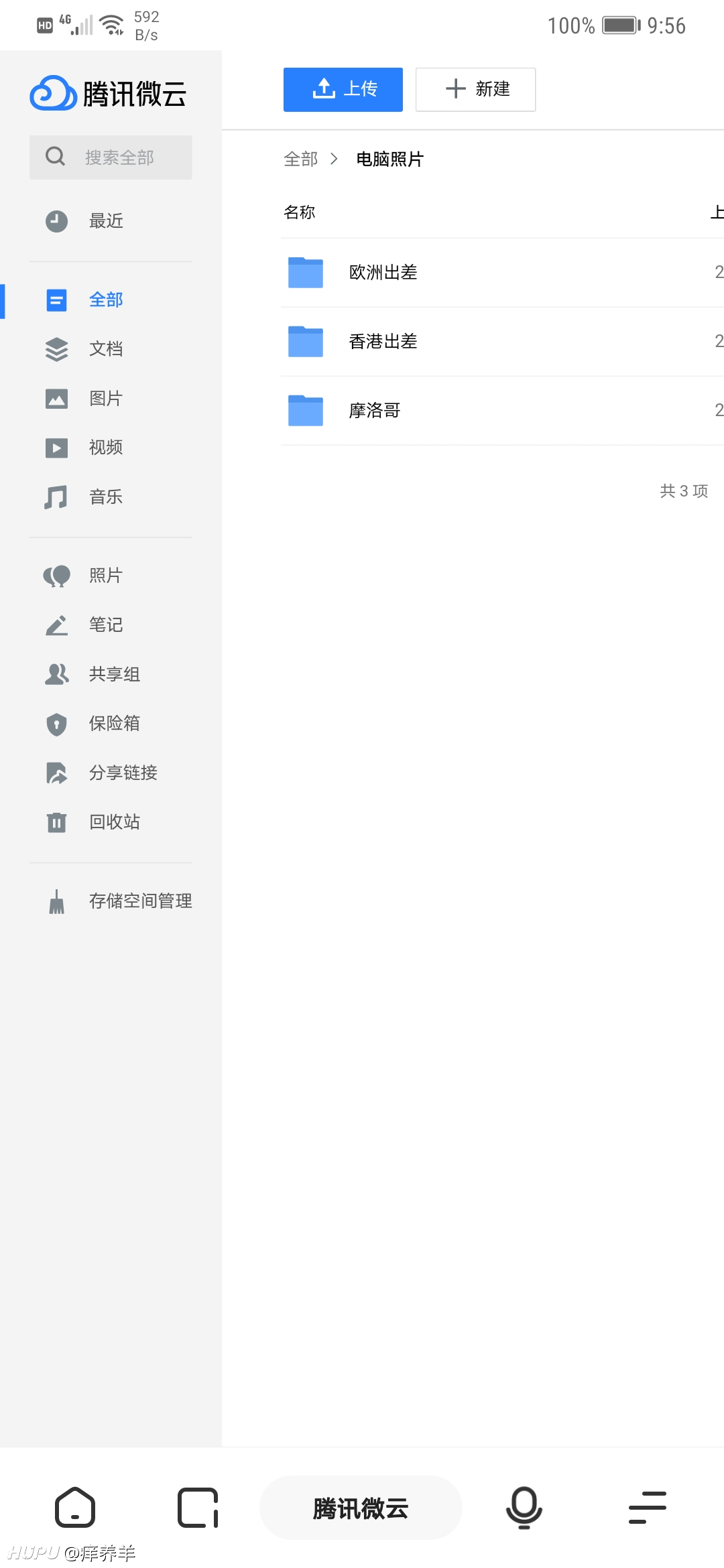Open the 搜索全部 search box
The height and width of the screenshot is (1568, 724).
click(x=111, y=157)
